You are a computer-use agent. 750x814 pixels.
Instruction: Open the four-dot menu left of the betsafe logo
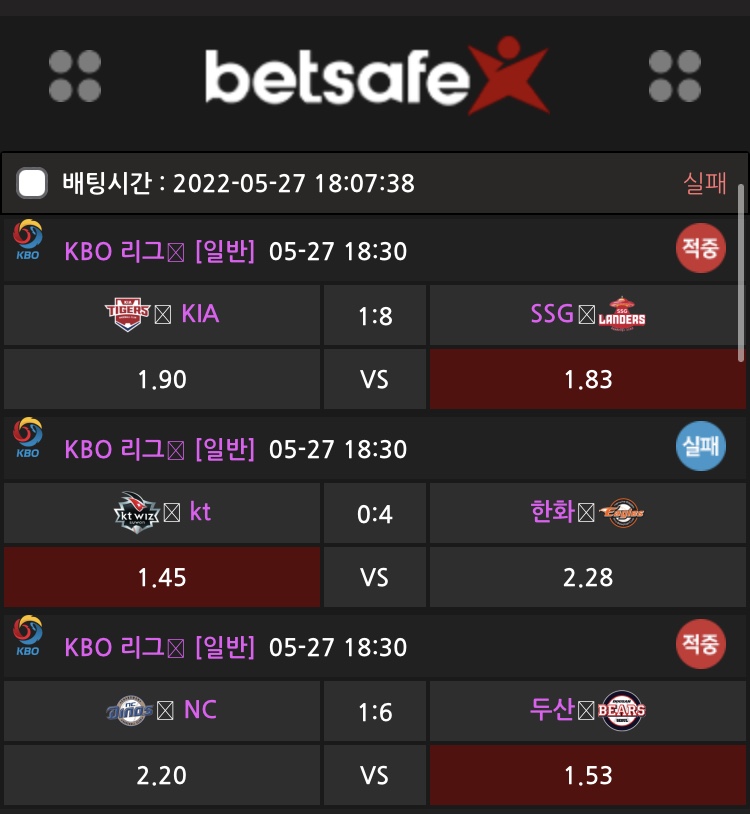(75, 76)
